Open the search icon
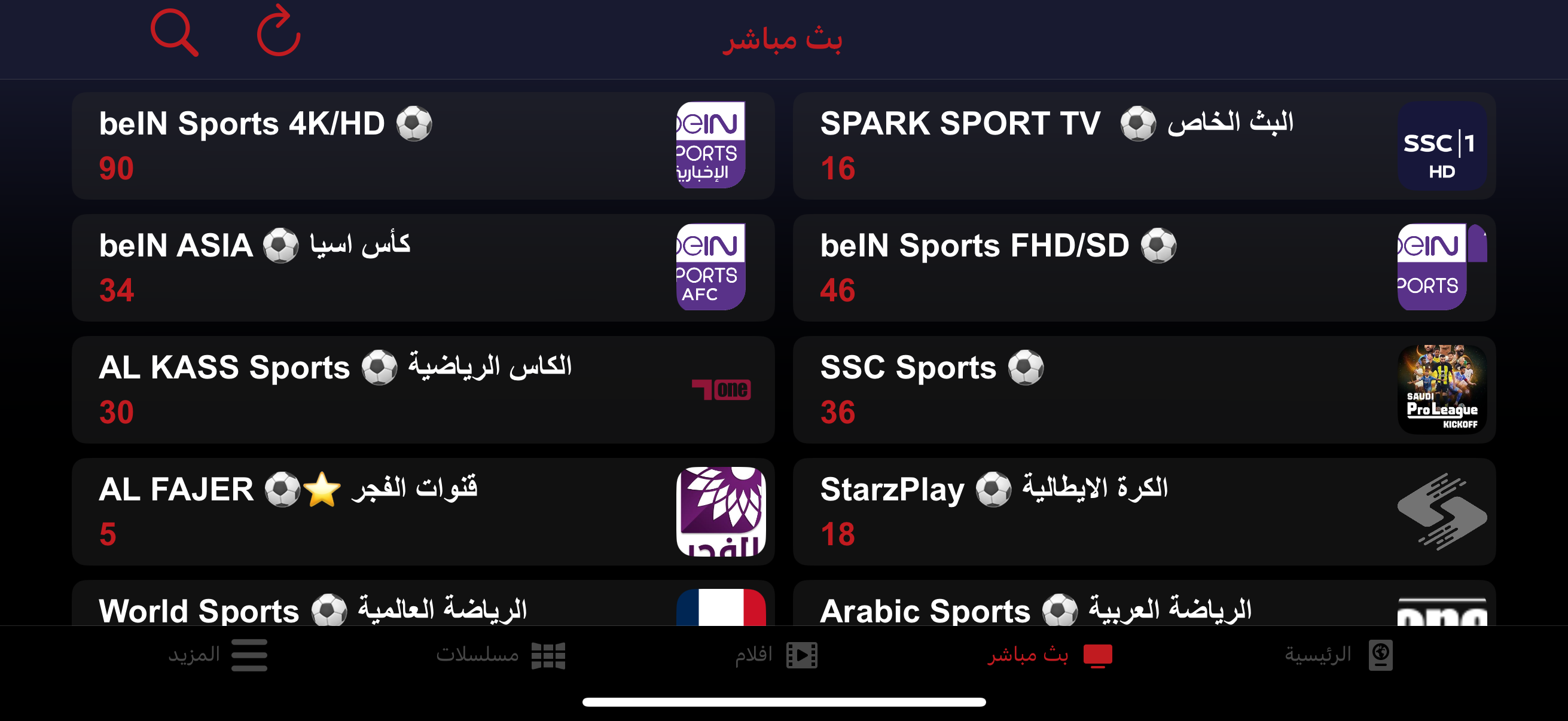The width and height of the screenshot is (1568, 721). 174,32
